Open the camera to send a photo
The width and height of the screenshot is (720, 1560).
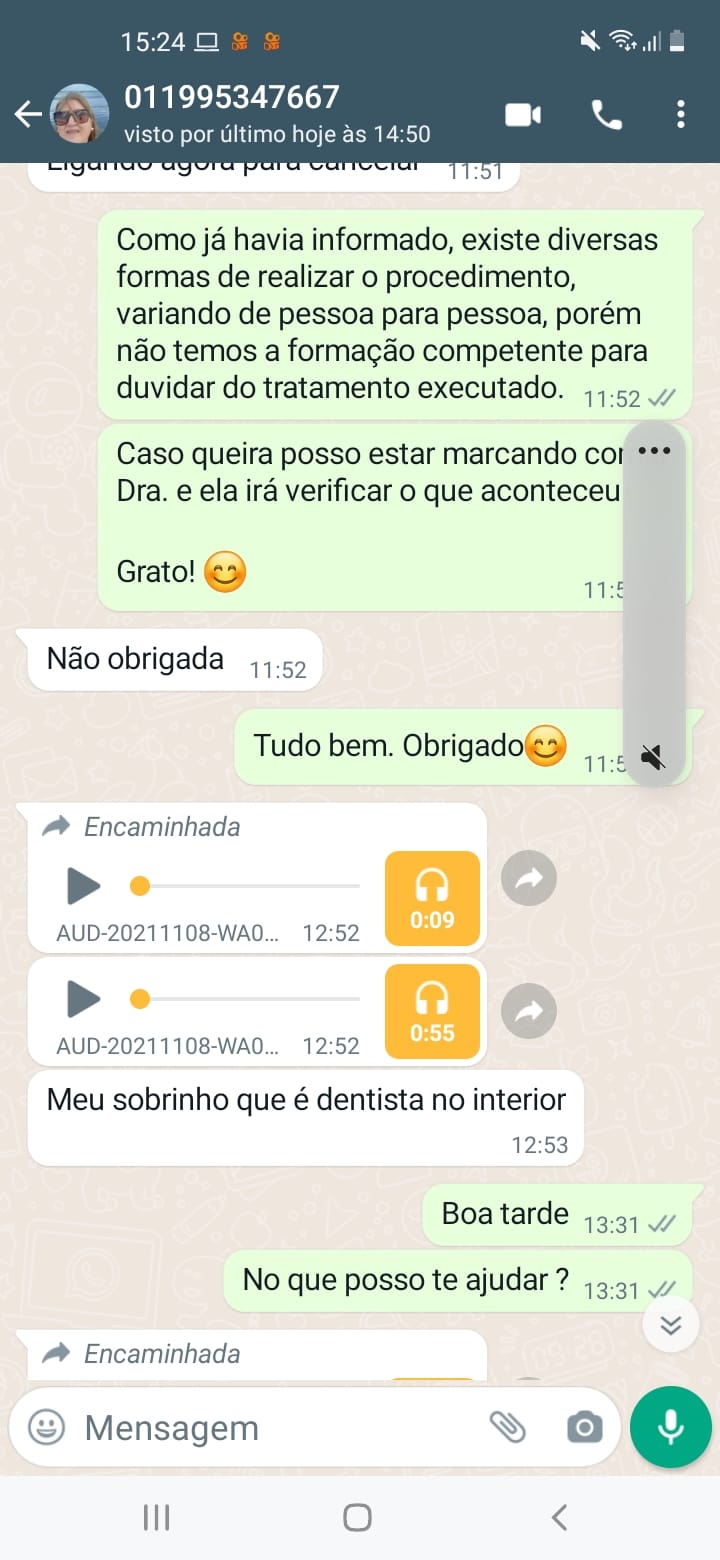[x=584, y=1427]
